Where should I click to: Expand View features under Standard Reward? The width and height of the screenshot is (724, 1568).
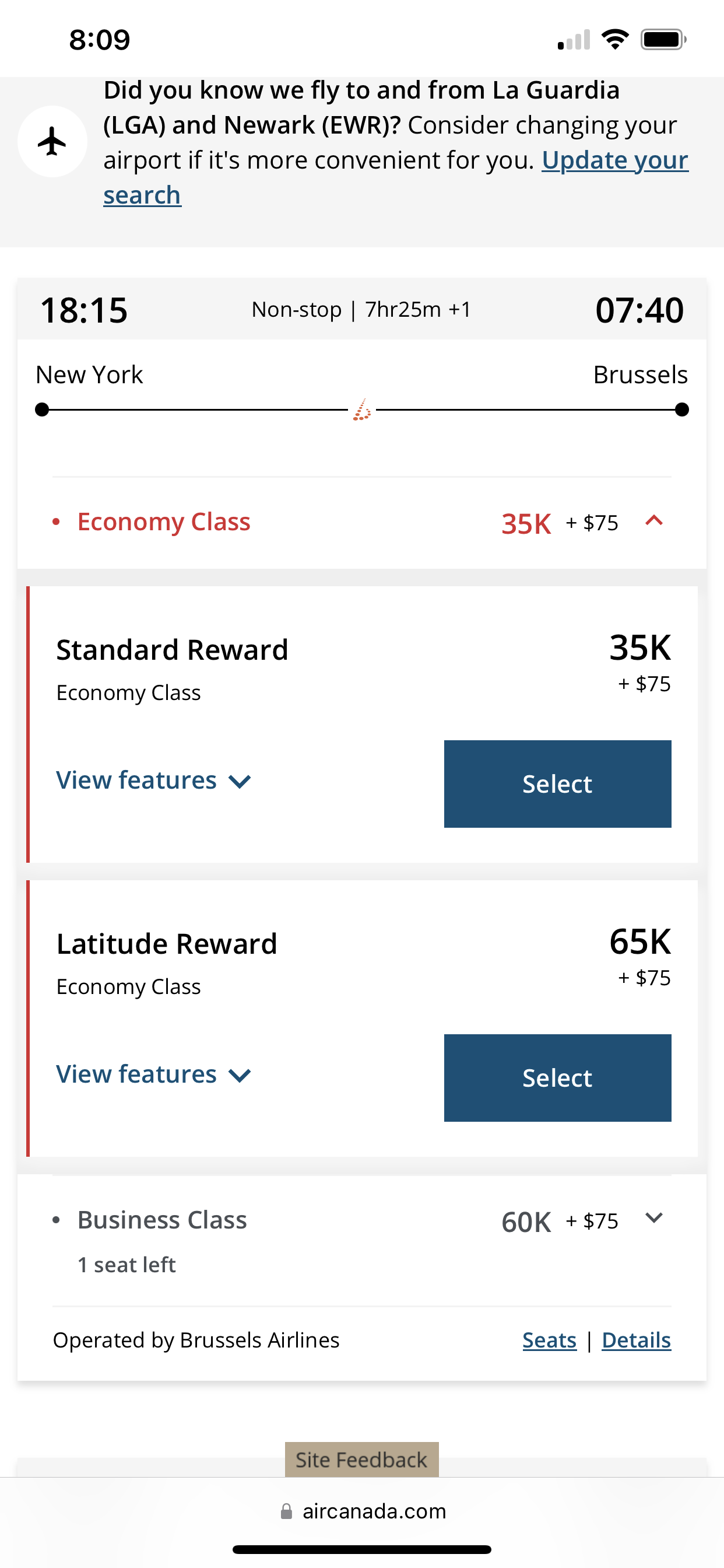[x=153, y=780]
